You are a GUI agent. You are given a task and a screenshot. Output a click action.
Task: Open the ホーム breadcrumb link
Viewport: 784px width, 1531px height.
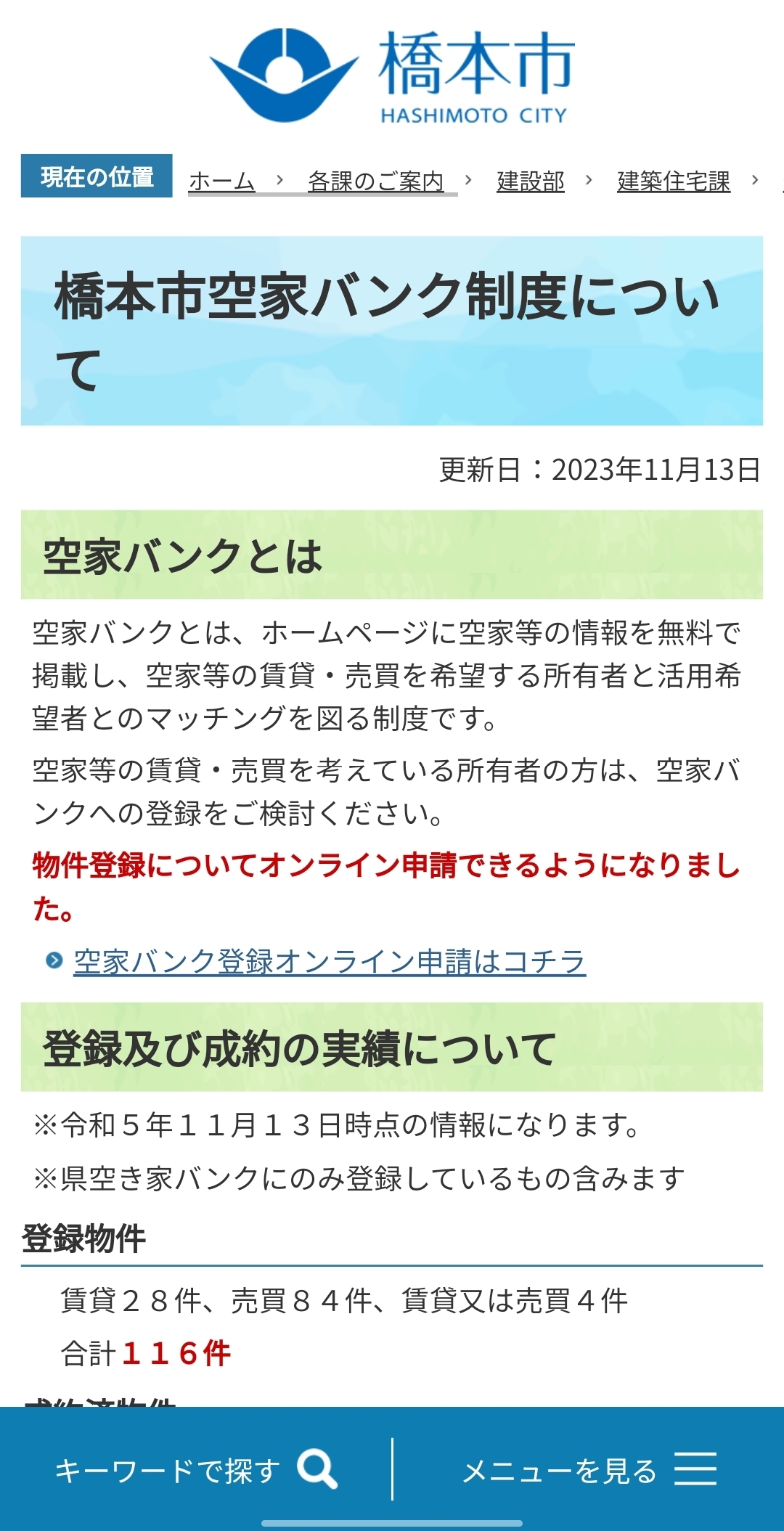click(221, 181)
